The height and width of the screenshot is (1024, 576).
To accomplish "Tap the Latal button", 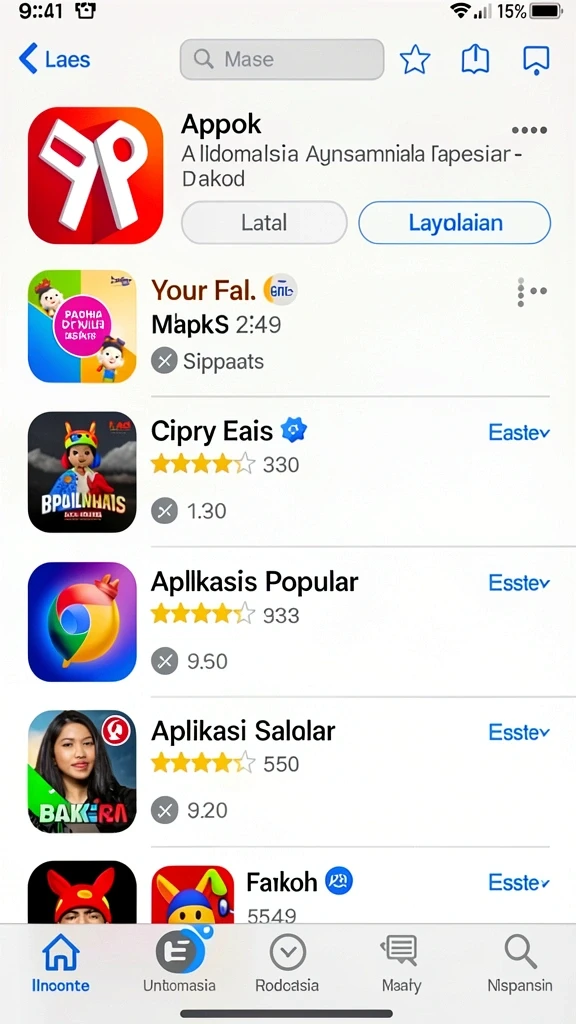I will point(264,223).
